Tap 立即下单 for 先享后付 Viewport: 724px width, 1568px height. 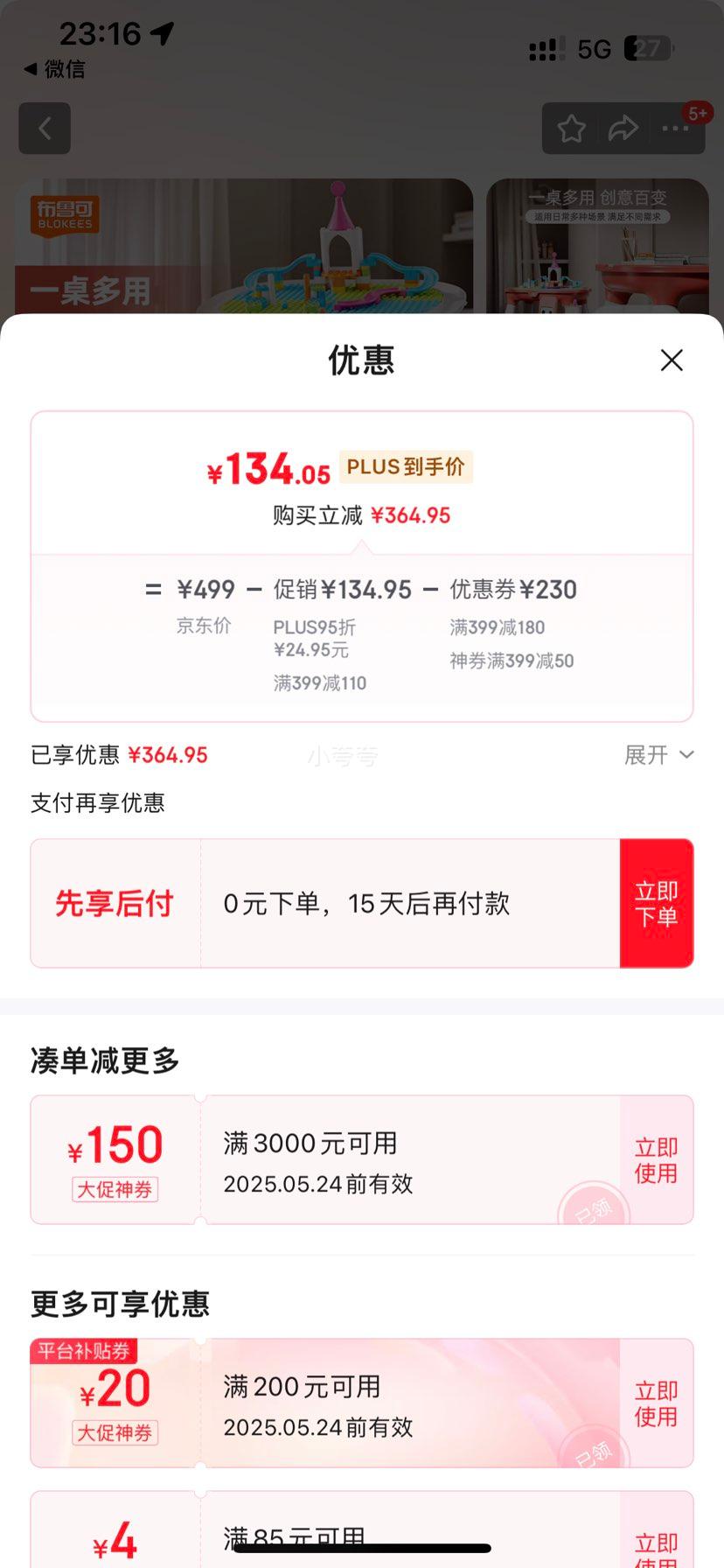656,903
